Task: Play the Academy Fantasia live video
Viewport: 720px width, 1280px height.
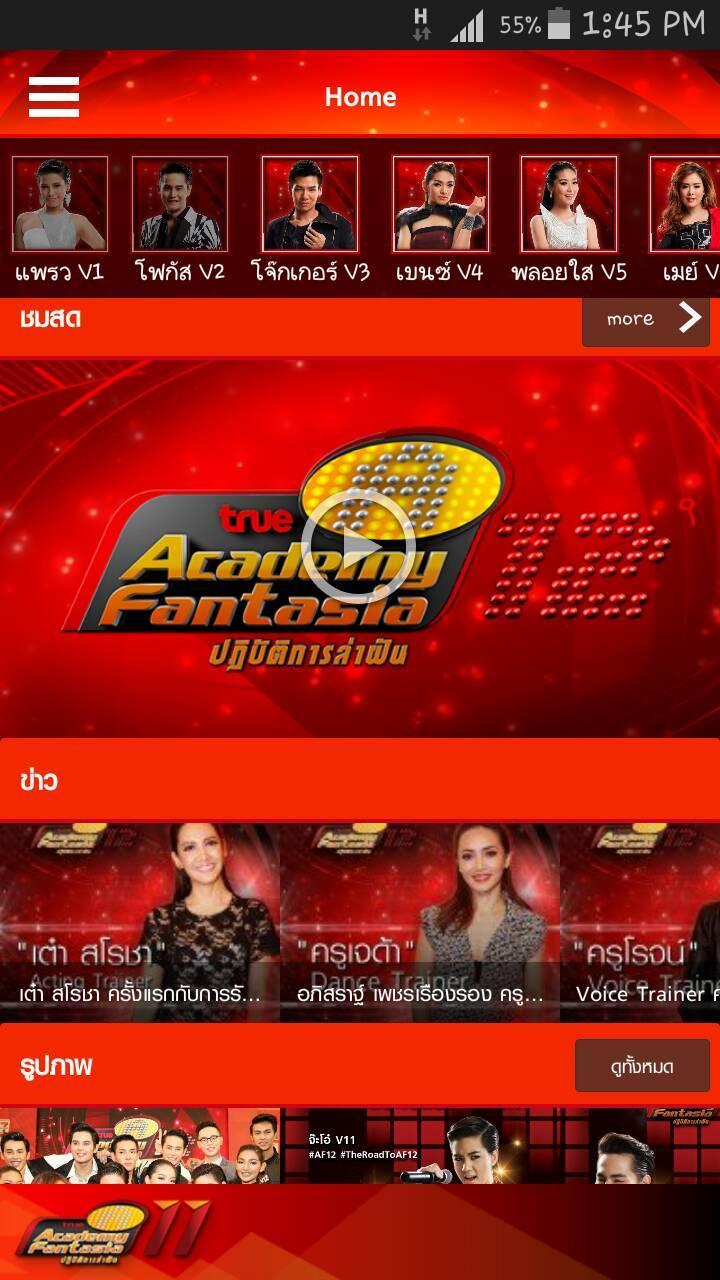Action: pos(359,545)
